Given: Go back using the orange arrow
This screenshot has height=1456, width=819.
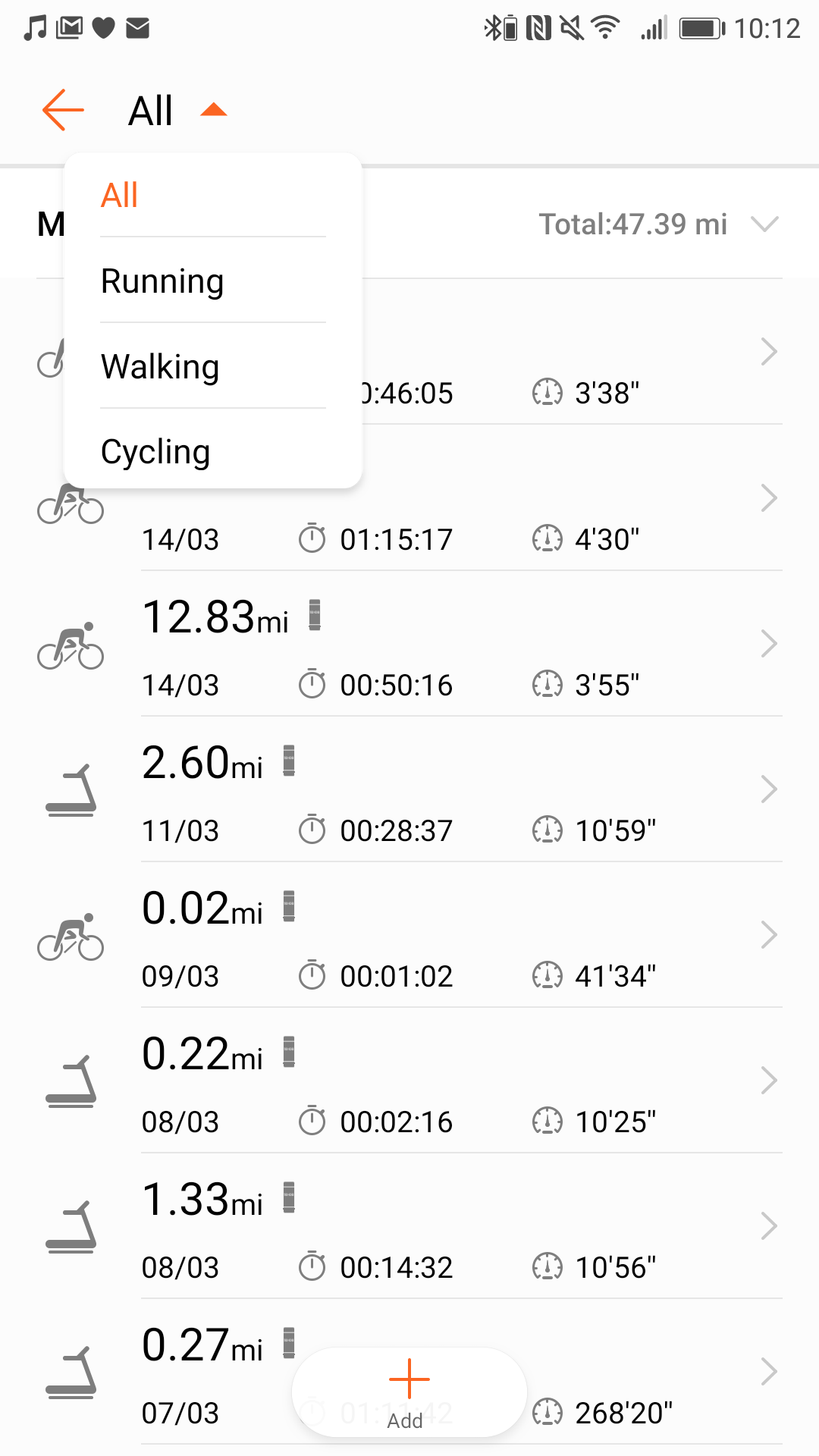Looking at the screenshot, I should point(63,110).
